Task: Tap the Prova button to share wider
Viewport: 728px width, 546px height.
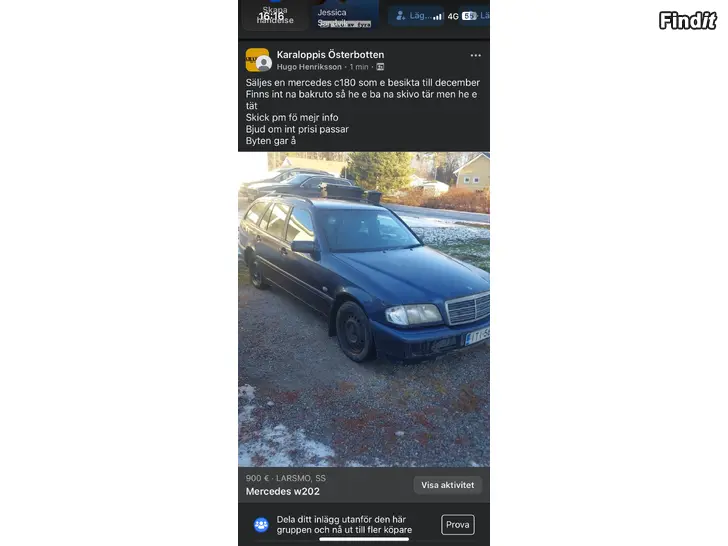Action: point(457,525)
